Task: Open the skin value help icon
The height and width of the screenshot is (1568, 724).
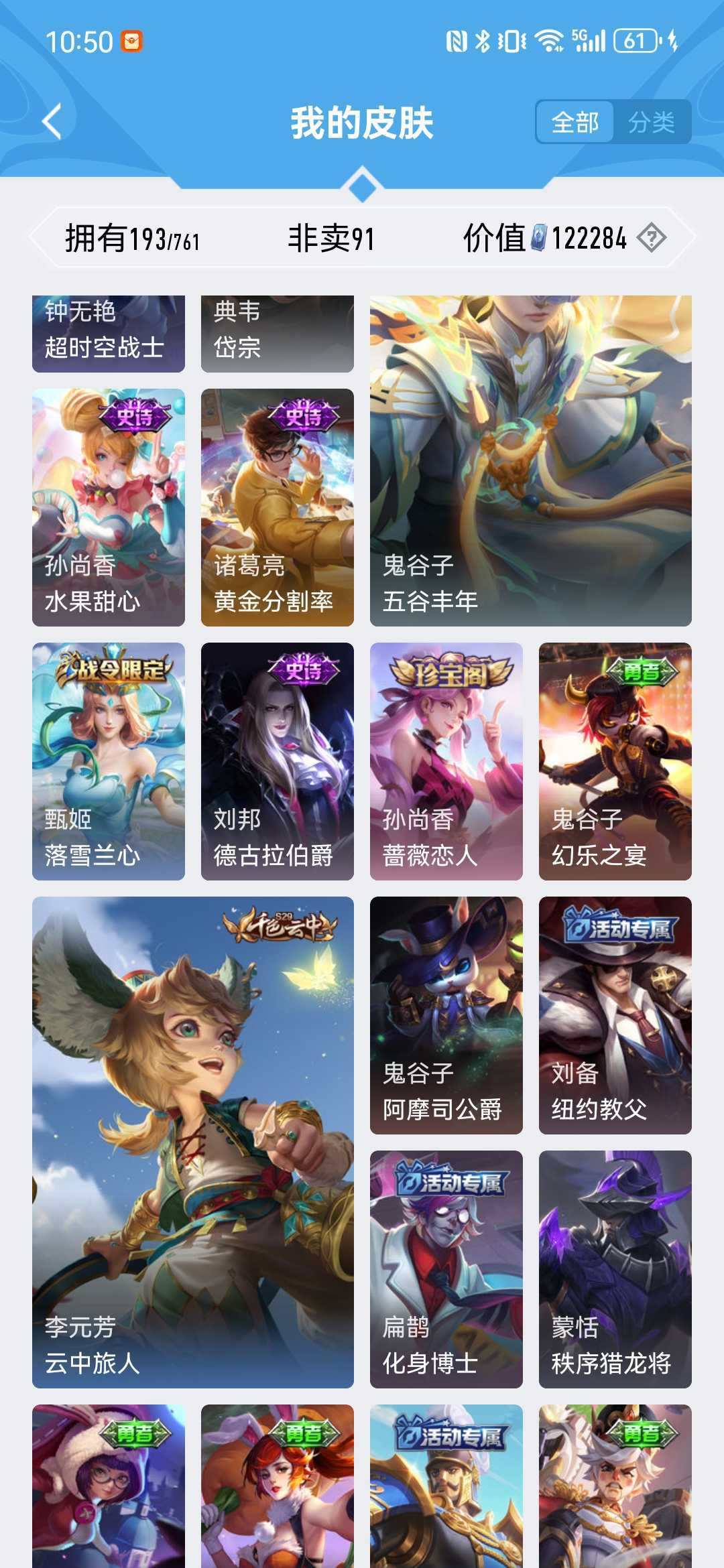Action: click(x=651, y=238)
